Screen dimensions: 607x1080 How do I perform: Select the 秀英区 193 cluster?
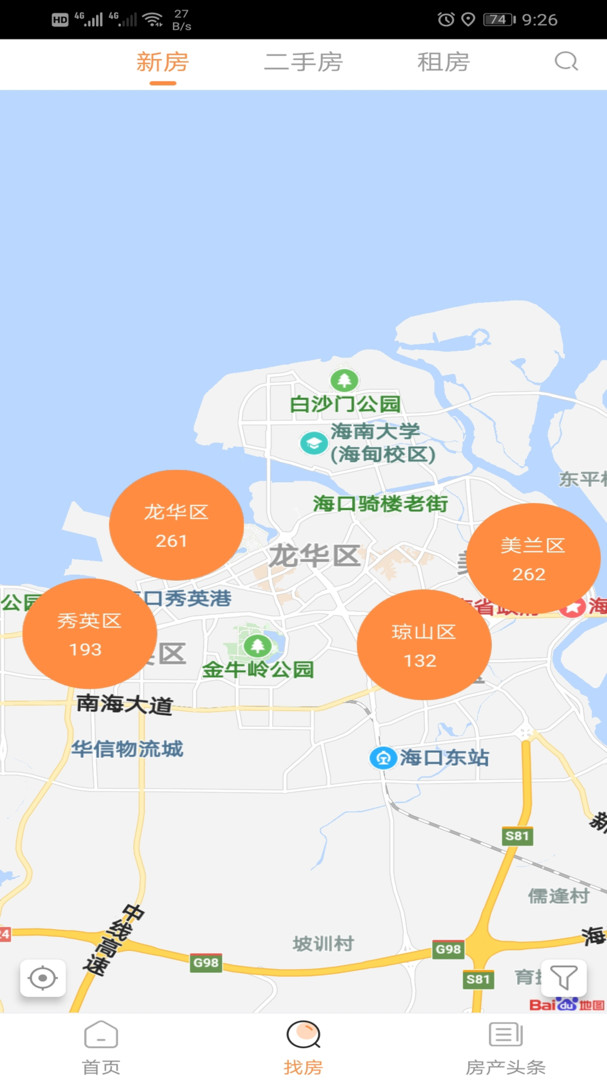point(89,634)
